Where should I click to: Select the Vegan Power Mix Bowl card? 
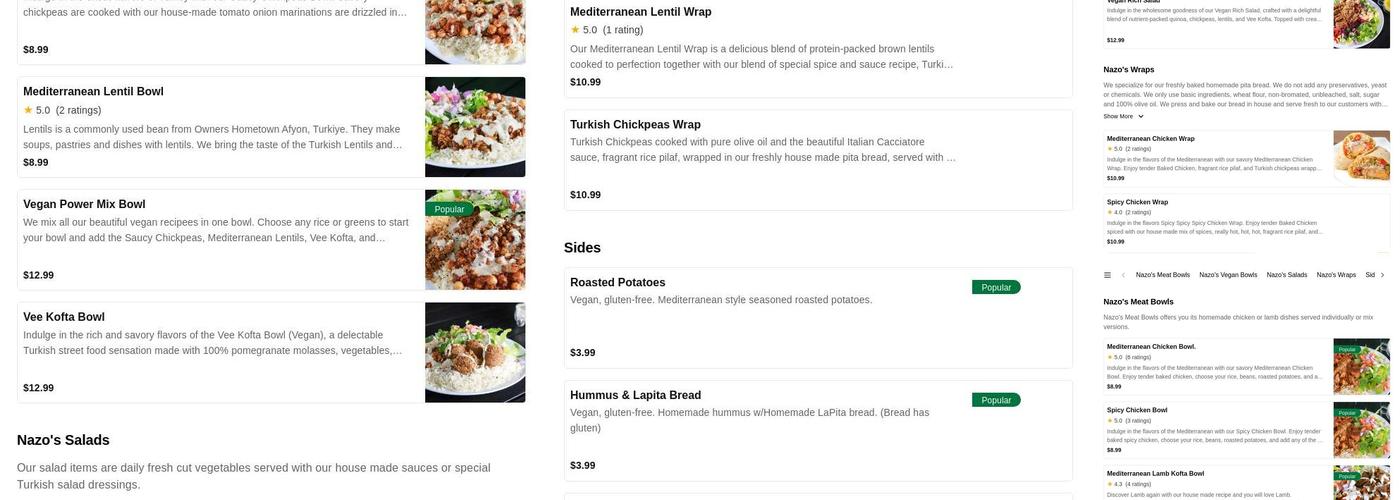tap(271, 240)
